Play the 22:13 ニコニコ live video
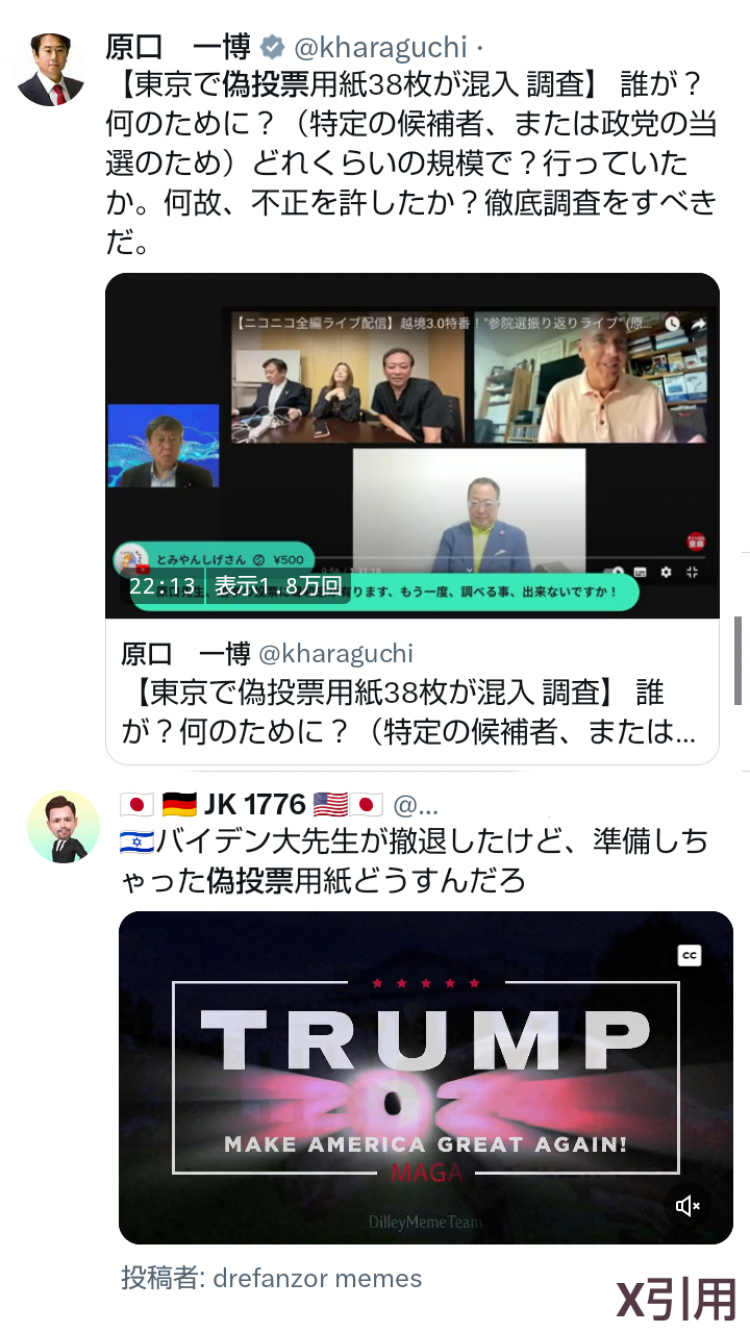Screen dimensions: 750x1333 point(412,445)
